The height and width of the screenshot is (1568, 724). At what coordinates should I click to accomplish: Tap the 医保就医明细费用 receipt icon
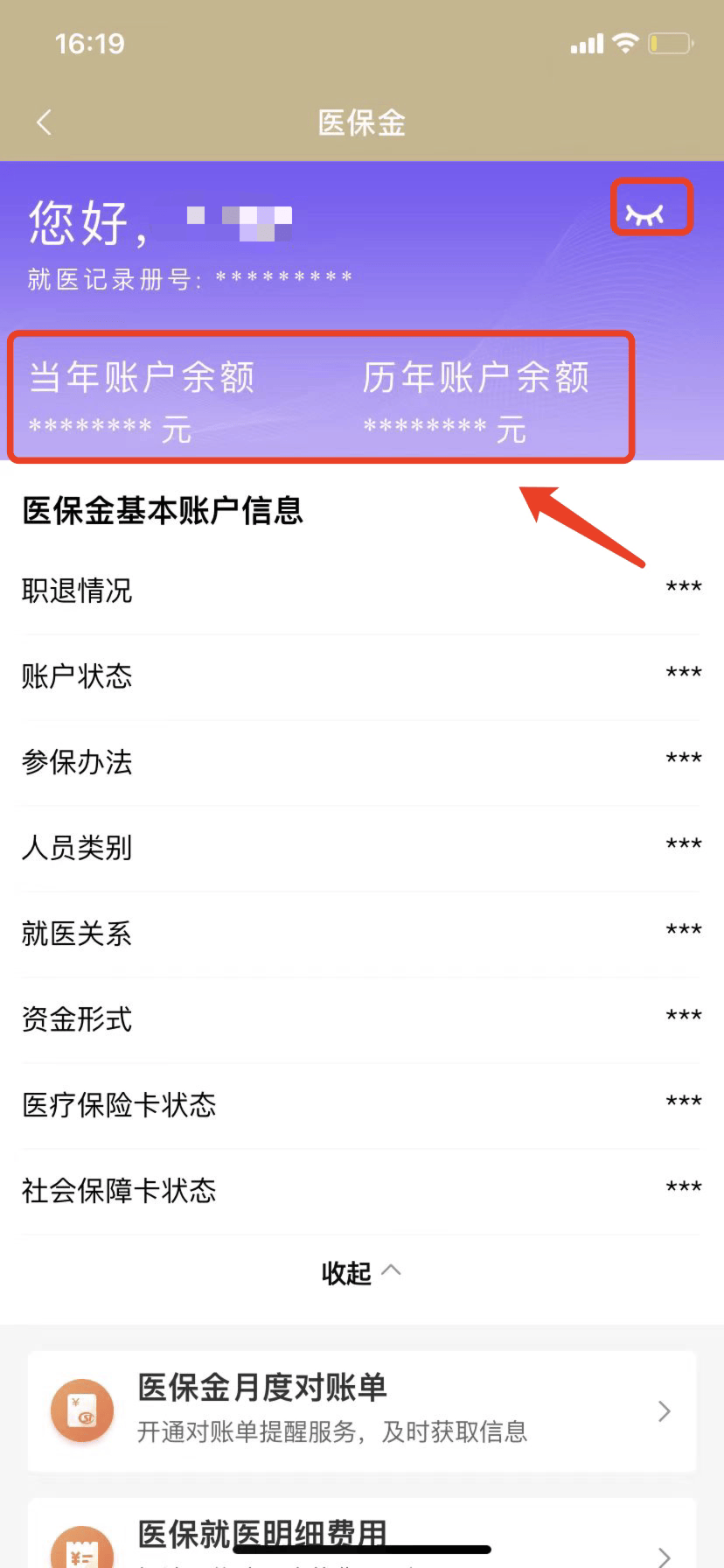tap(81, 1553)
